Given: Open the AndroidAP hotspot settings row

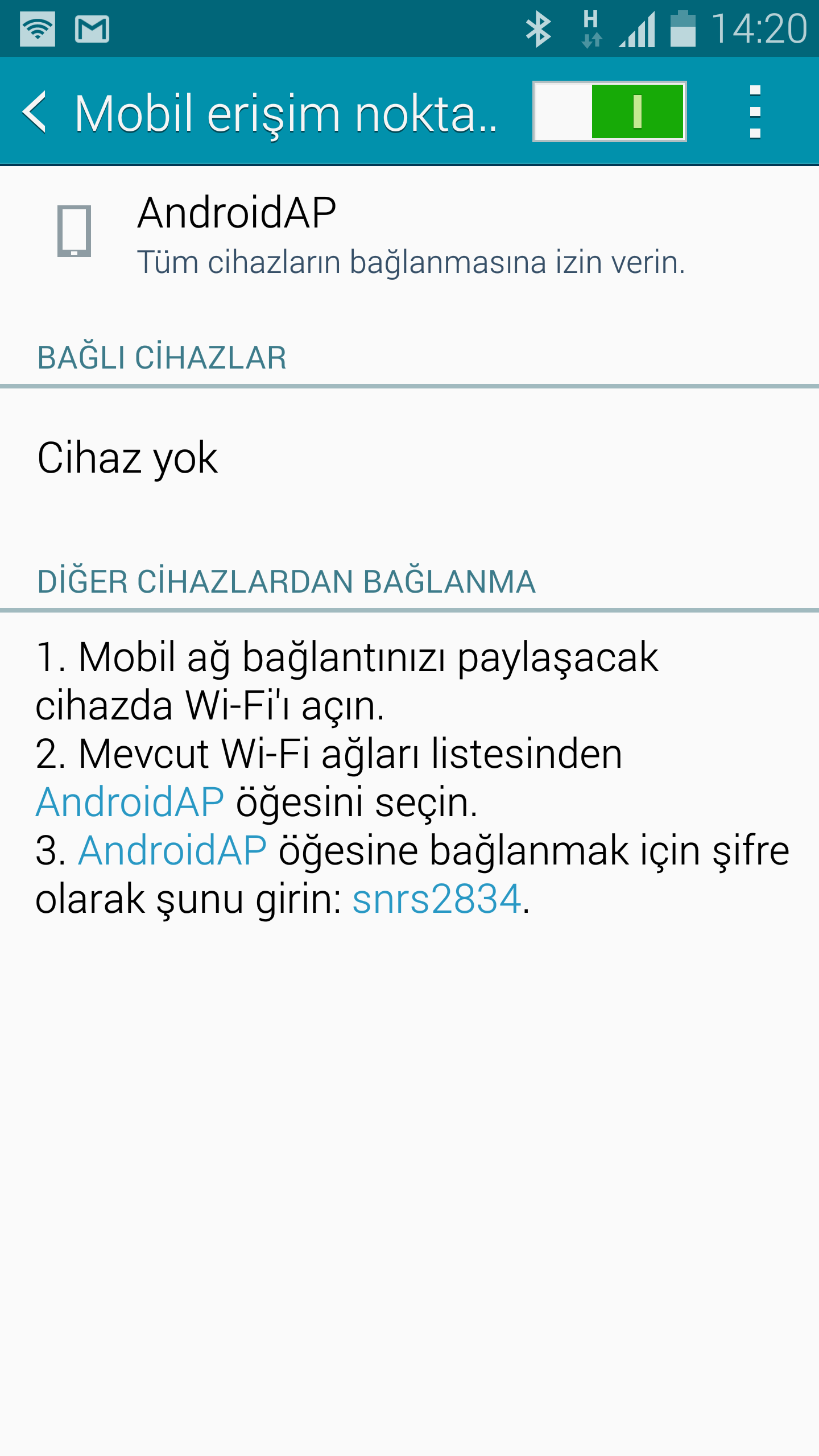Looking at the screenshot, I should tap(409, 234).
